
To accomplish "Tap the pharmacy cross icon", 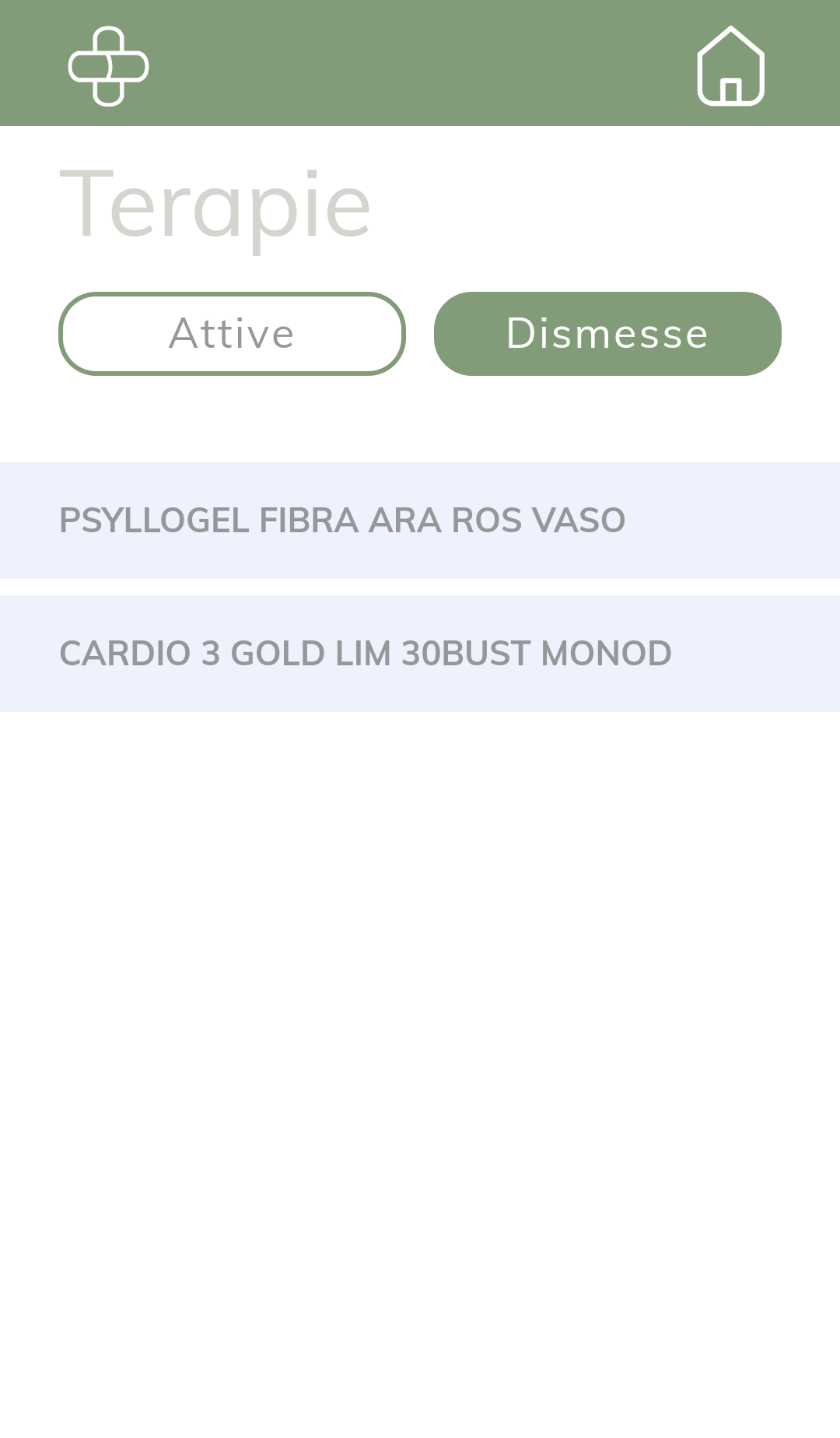I will [x=109, y=66].
